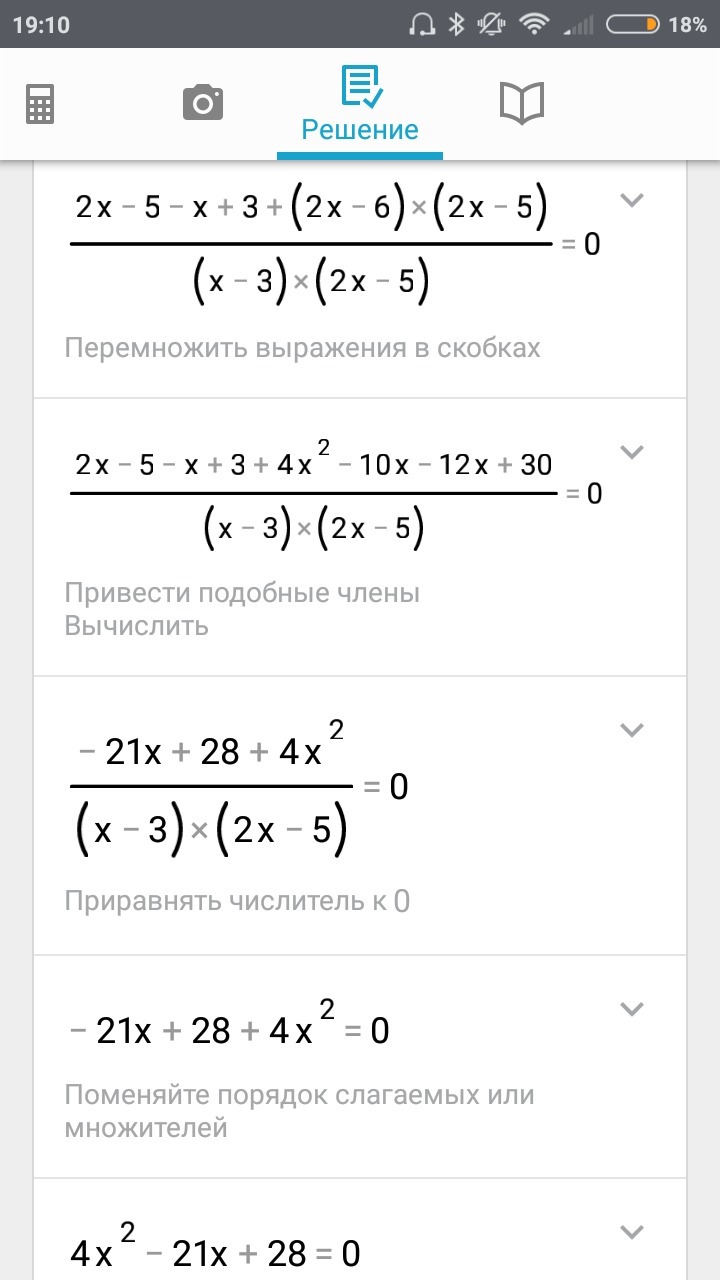Select the Решение tab
The image size is (720, 1280).
click(360, 105)
